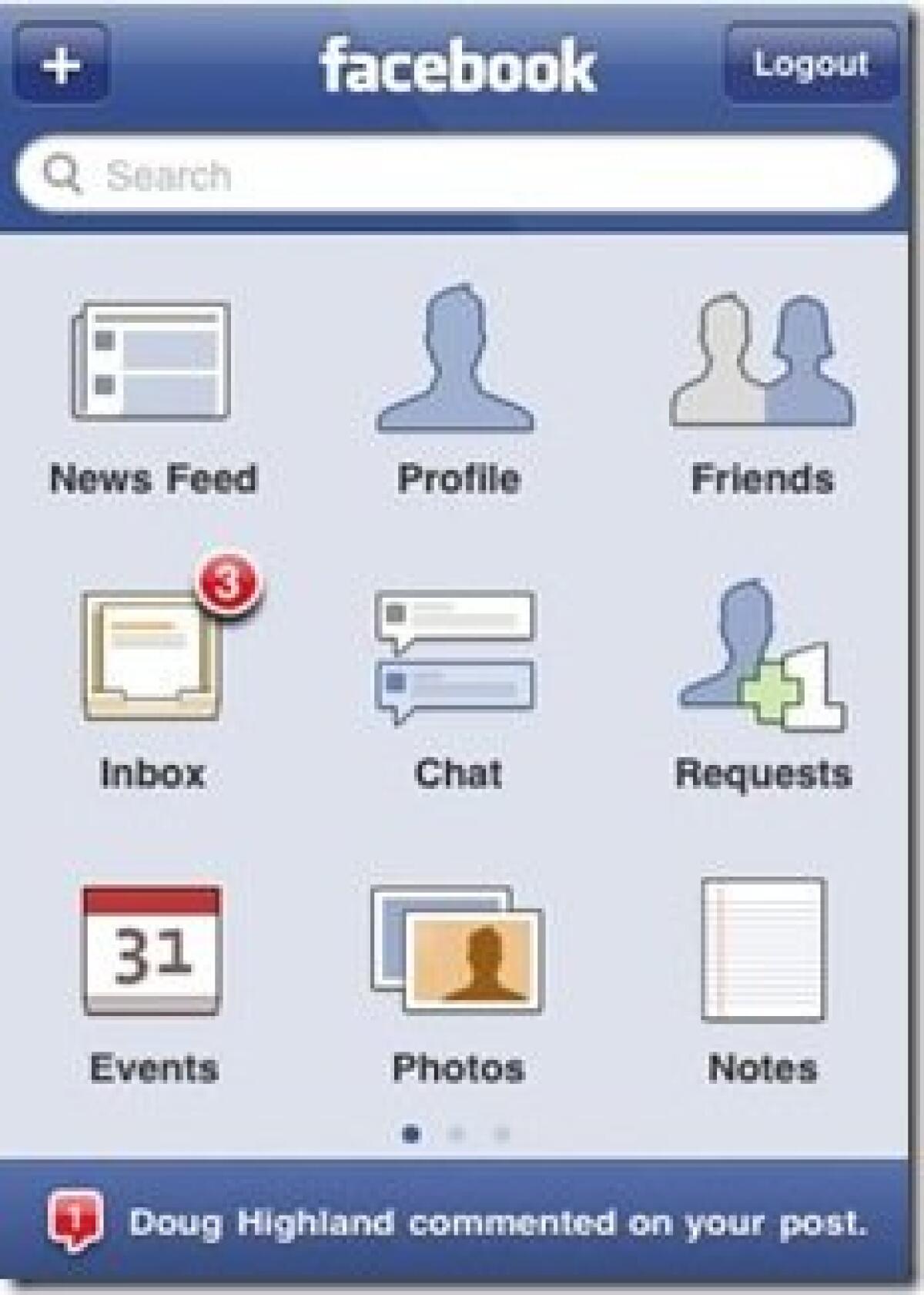Tap the red notification badge on Inbox

pos(228,582)
